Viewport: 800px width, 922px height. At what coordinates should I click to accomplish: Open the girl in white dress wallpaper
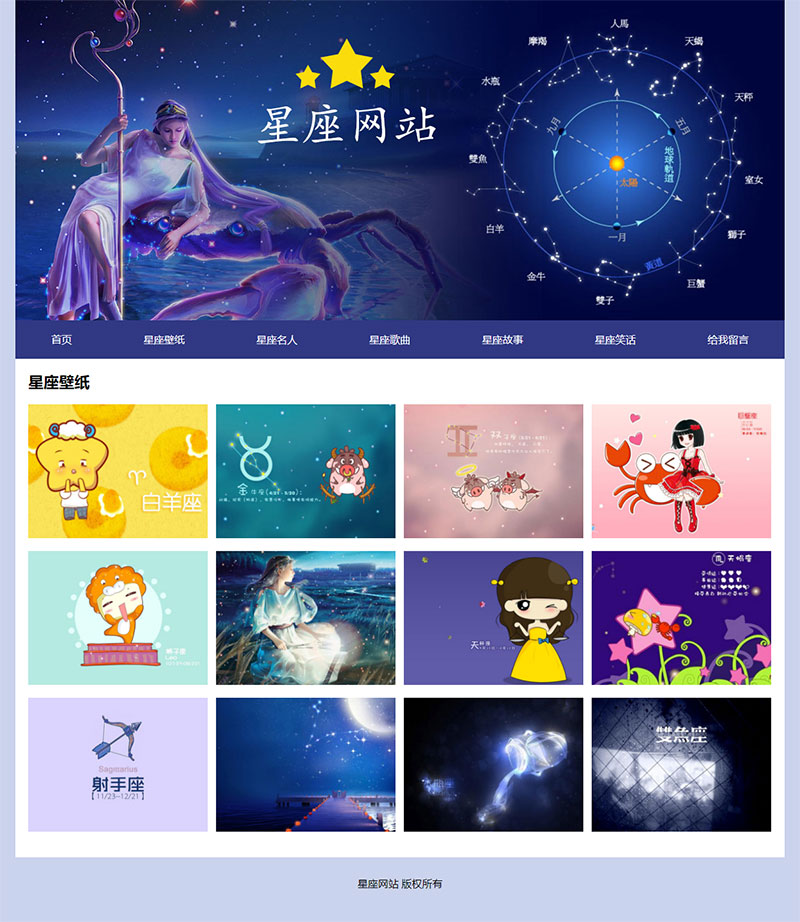click(x=305, y=618)
